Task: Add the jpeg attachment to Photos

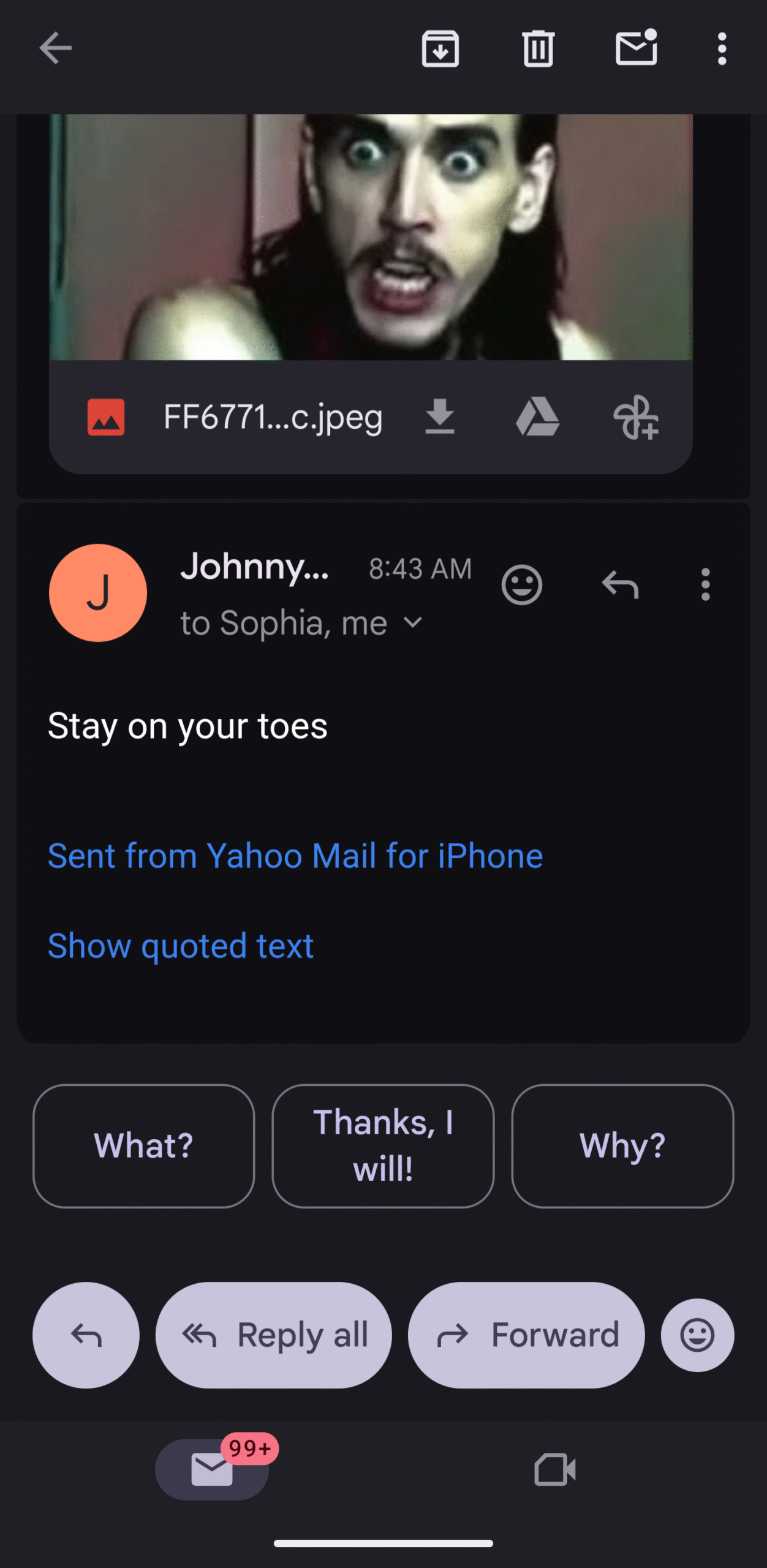Action: click(x=635, y=417)
